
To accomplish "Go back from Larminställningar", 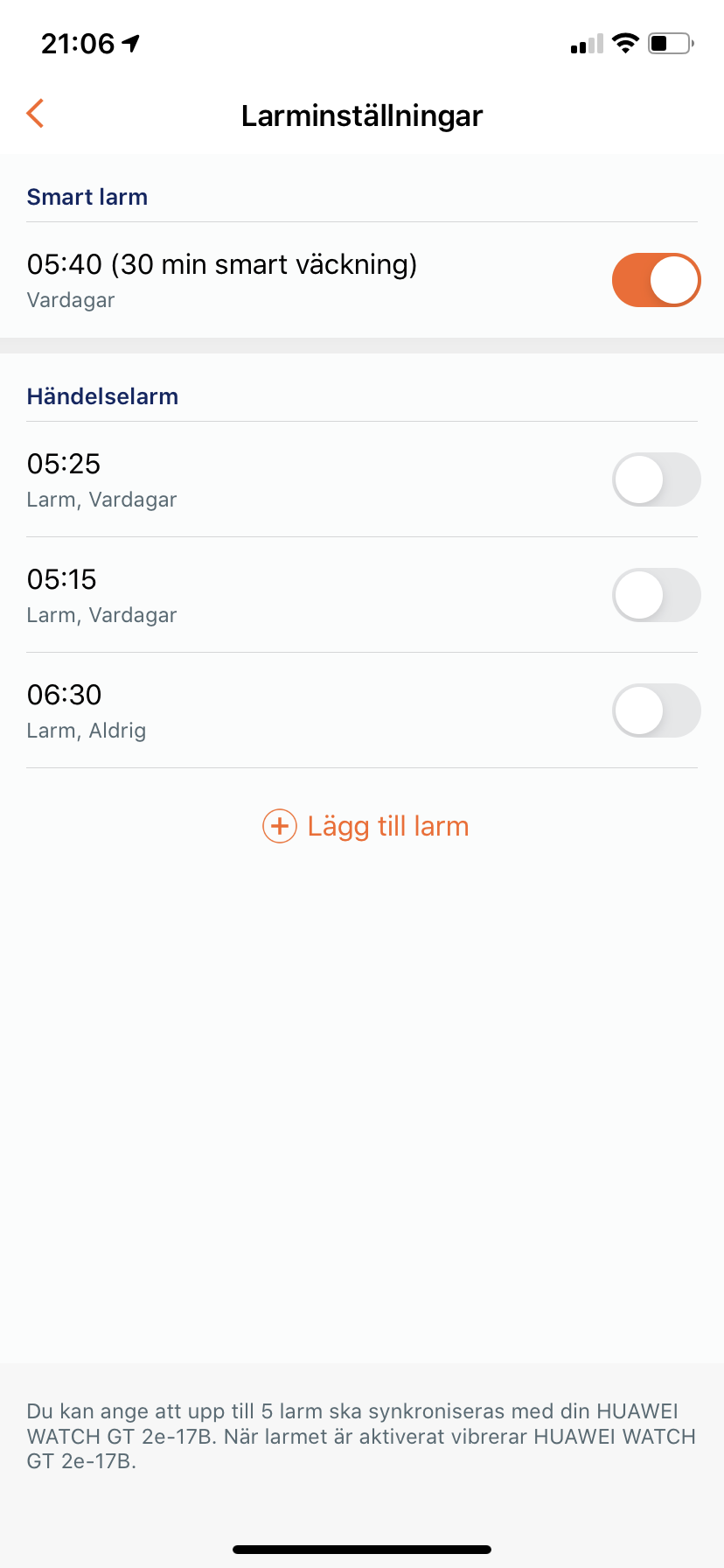I will coord(35,114).
